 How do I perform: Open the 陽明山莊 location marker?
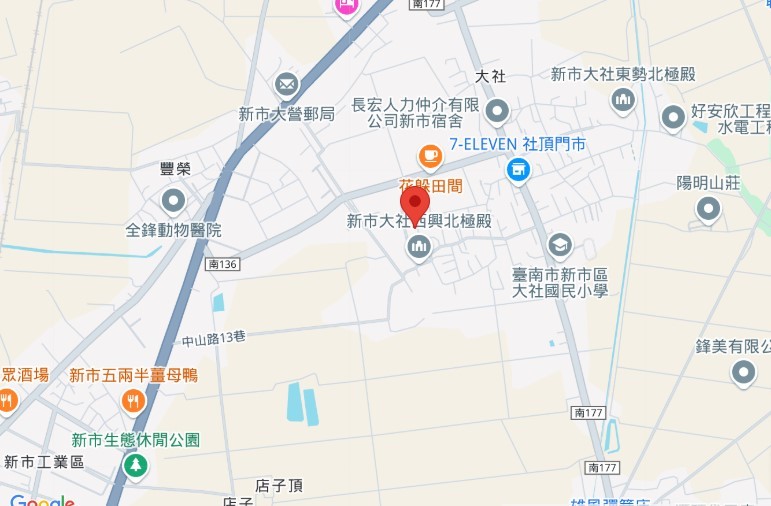pyautogui.click(x=709, y=209)
